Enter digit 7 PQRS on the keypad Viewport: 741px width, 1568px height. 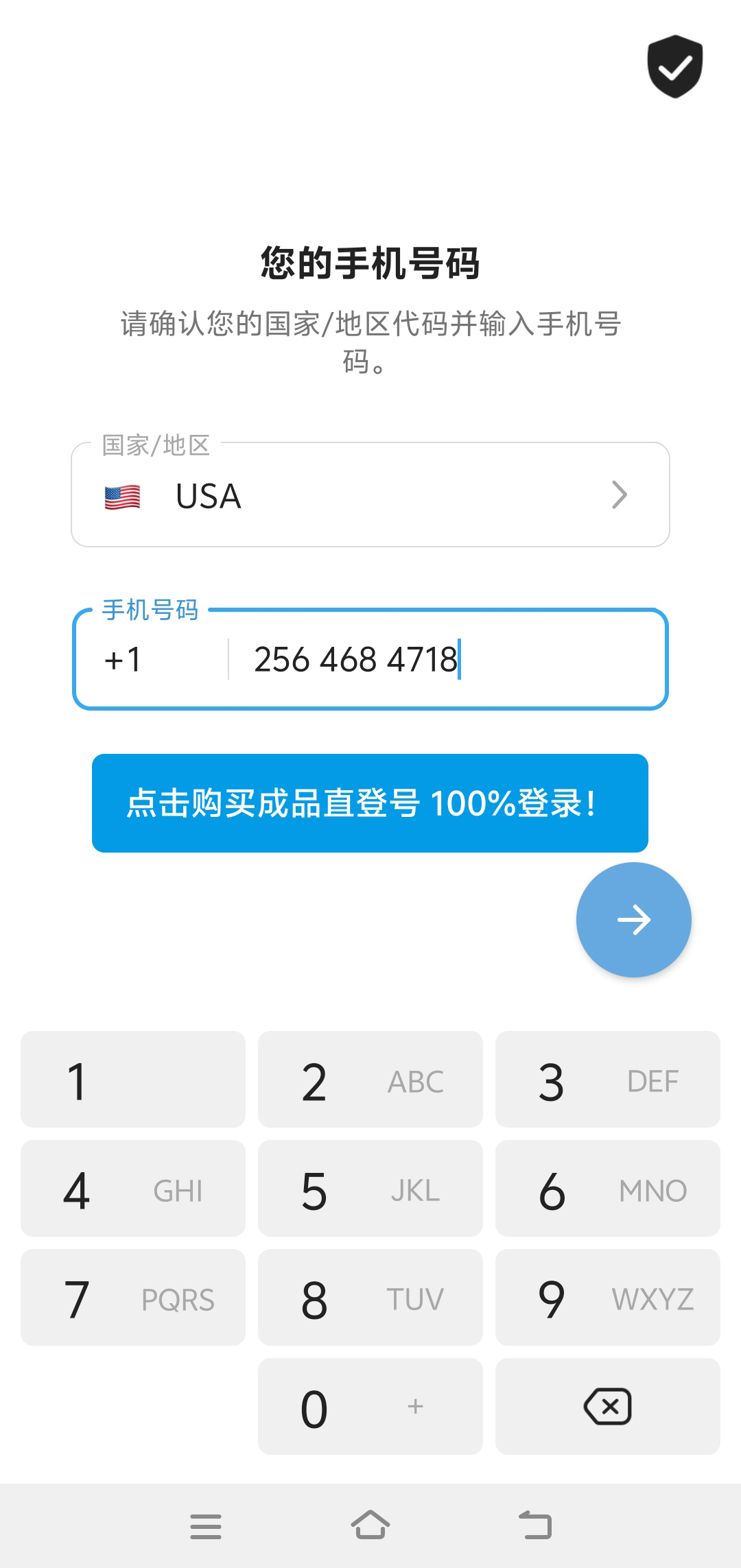pyautogui.click(x=133, y=1298)
